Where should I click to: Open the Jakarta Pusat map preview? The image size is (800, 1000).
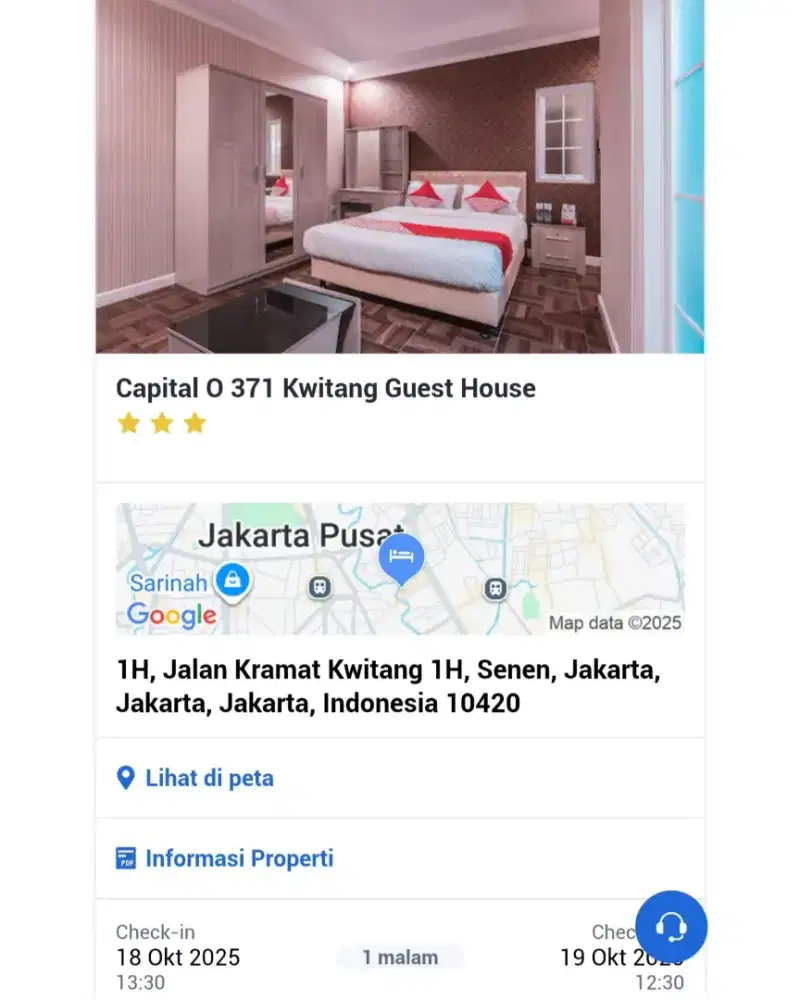[x=400, y=569]
